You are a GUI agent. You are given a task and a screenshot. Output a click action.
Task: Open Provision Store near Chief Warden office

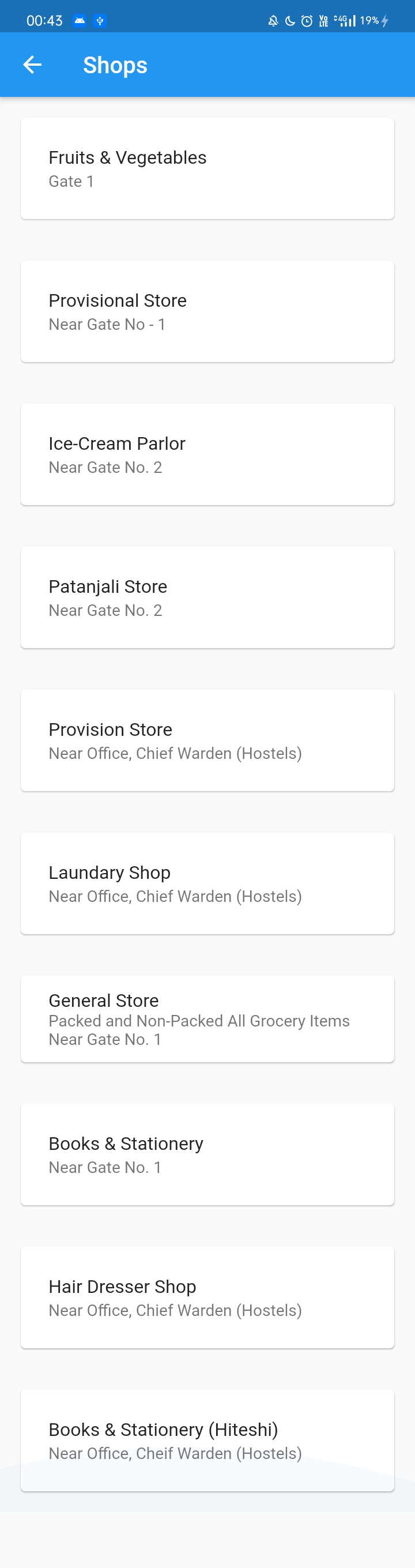(207, 740)
